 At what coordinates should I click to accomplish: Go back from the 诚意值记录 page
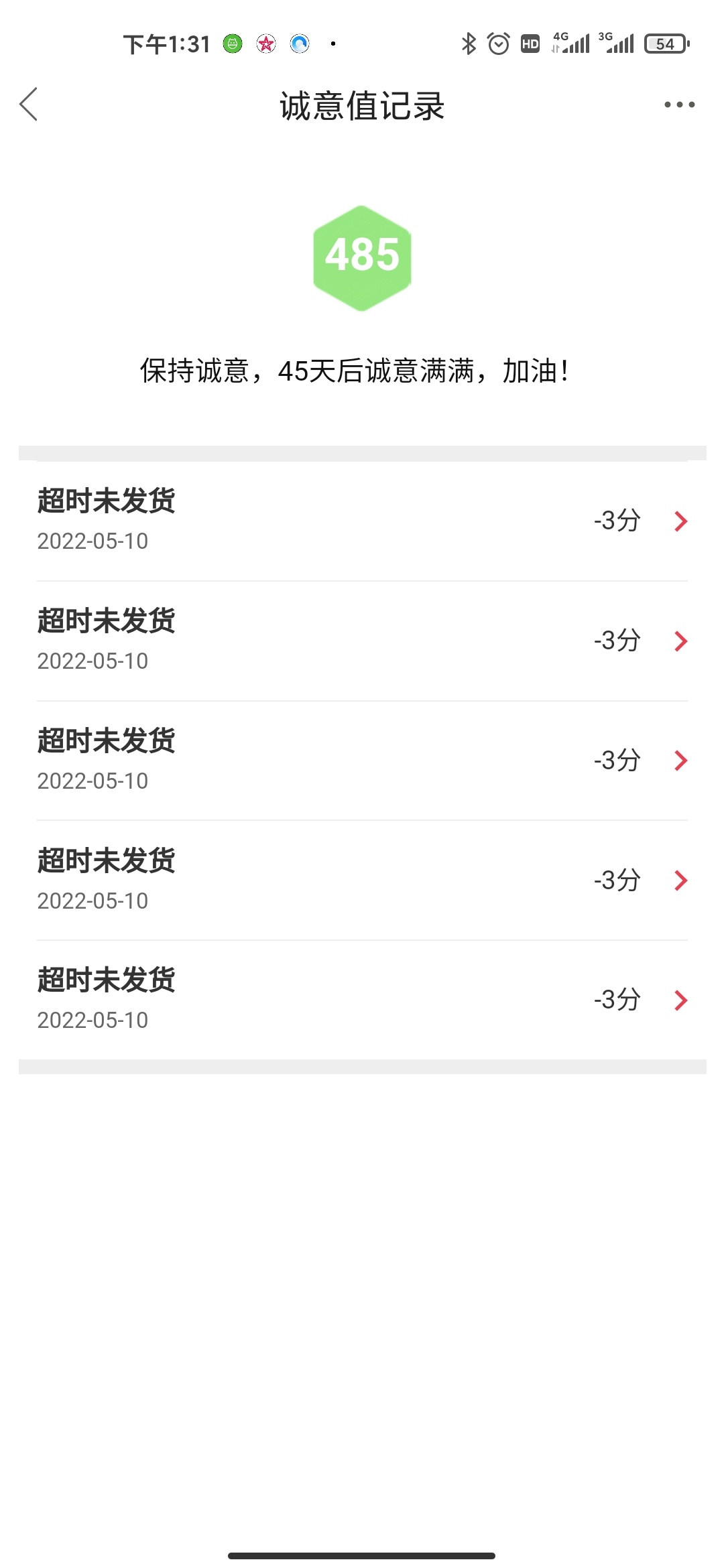coord(29,105)
